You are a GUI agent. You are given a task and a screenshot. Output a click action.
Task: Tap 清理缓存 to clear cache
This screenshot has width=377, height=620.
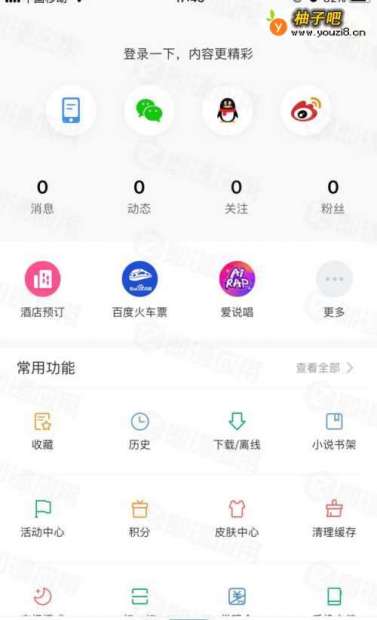point(334,519)
